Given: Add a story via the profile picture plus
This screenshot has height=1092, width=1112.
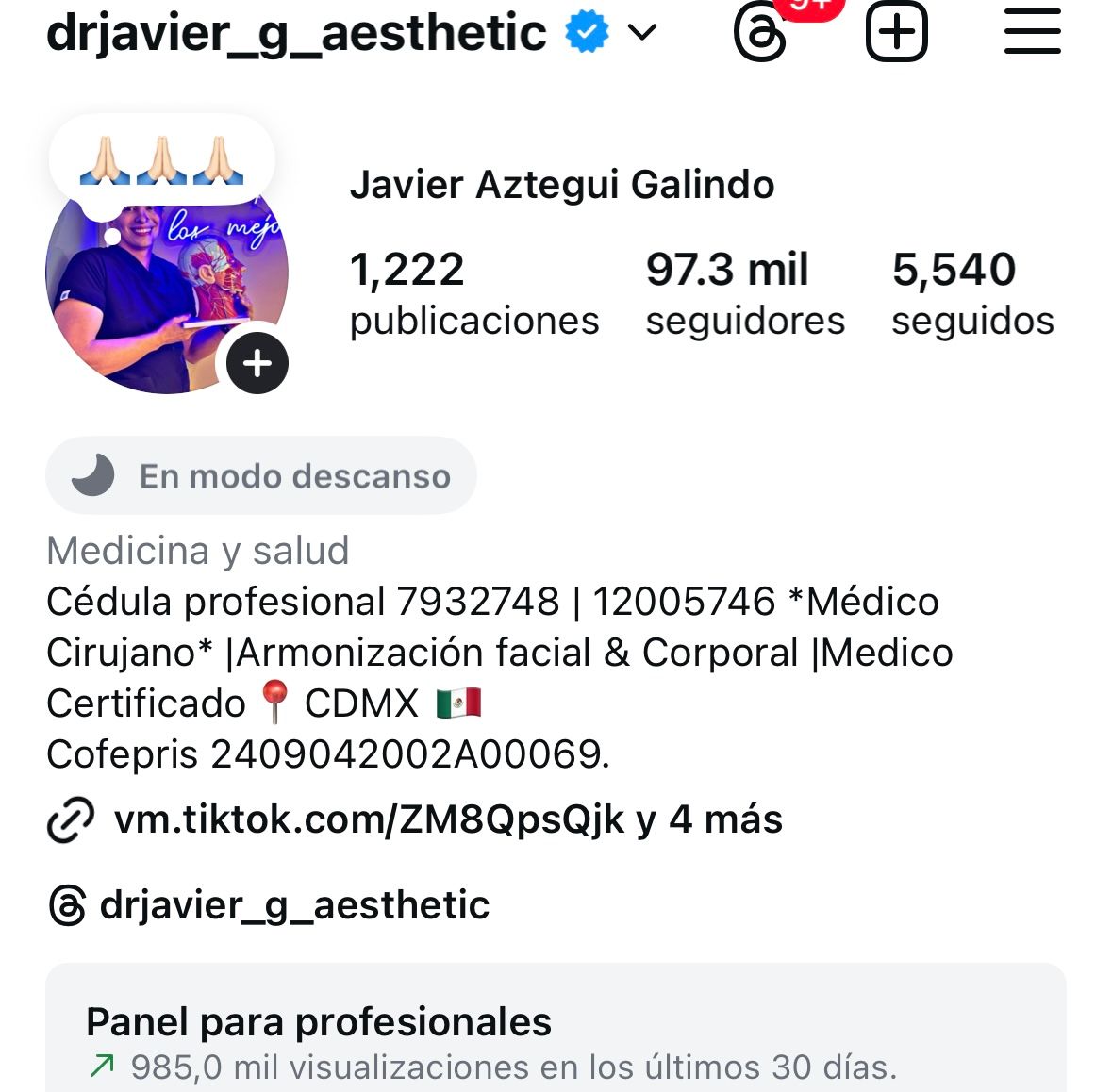Looking at the screenshot, I should (x=257, y=363).
